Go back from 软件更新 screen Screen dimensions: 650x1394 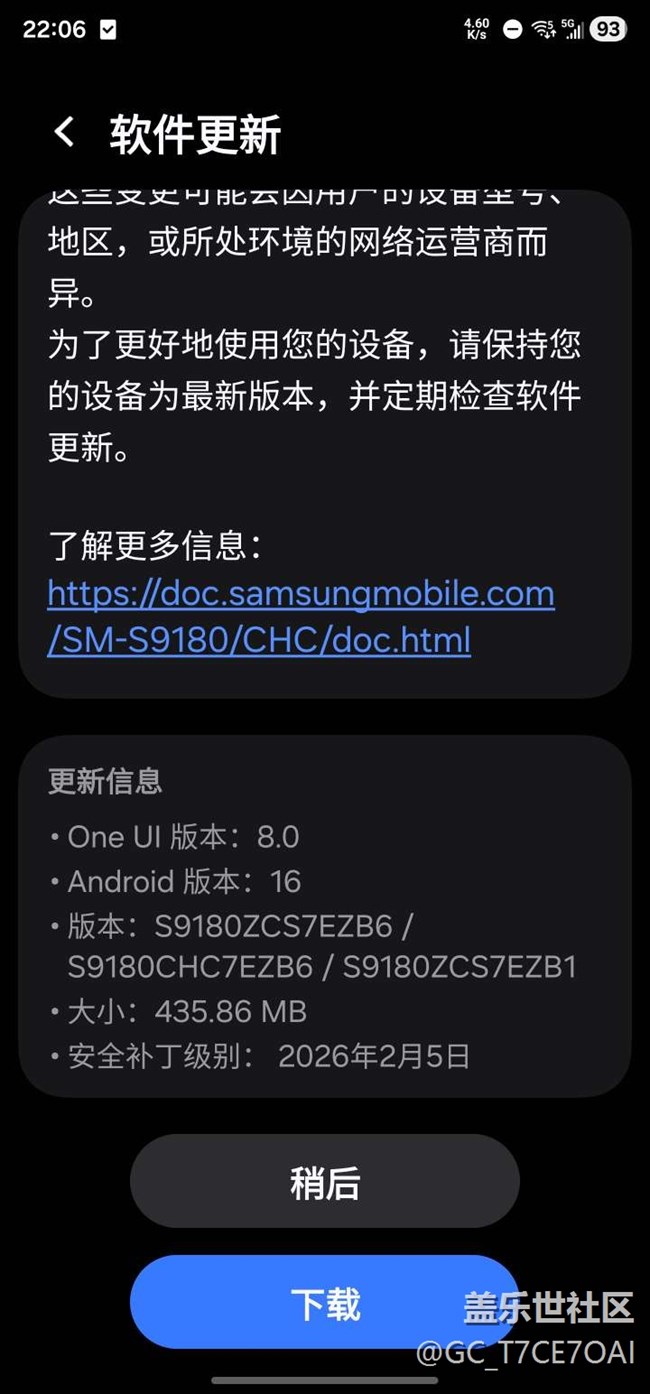click(65, 133)
